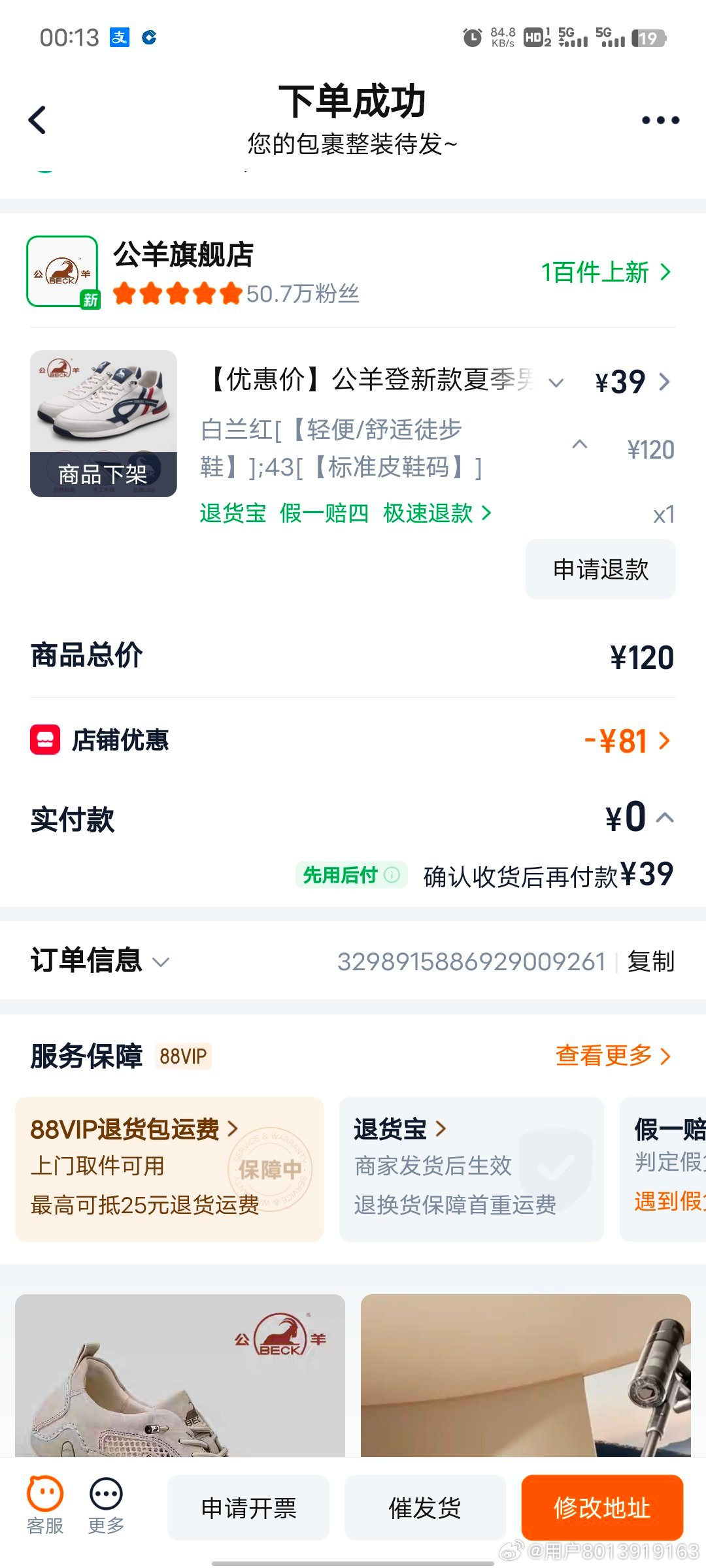Tap 催发货 to urge shipment

(x=425, y=1508)
